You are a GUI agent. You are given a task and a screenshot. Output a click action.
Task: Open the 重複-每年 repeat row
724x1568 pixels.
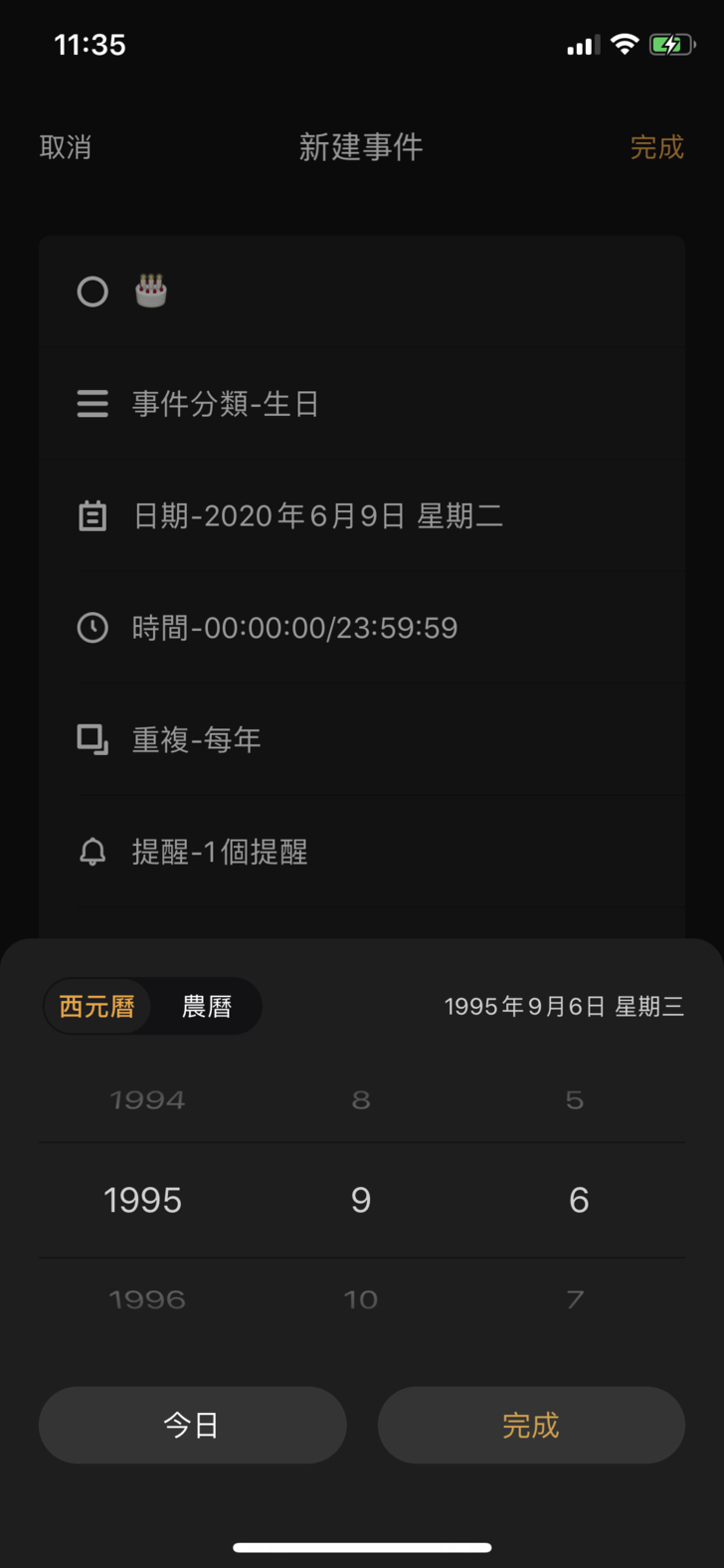362,740
